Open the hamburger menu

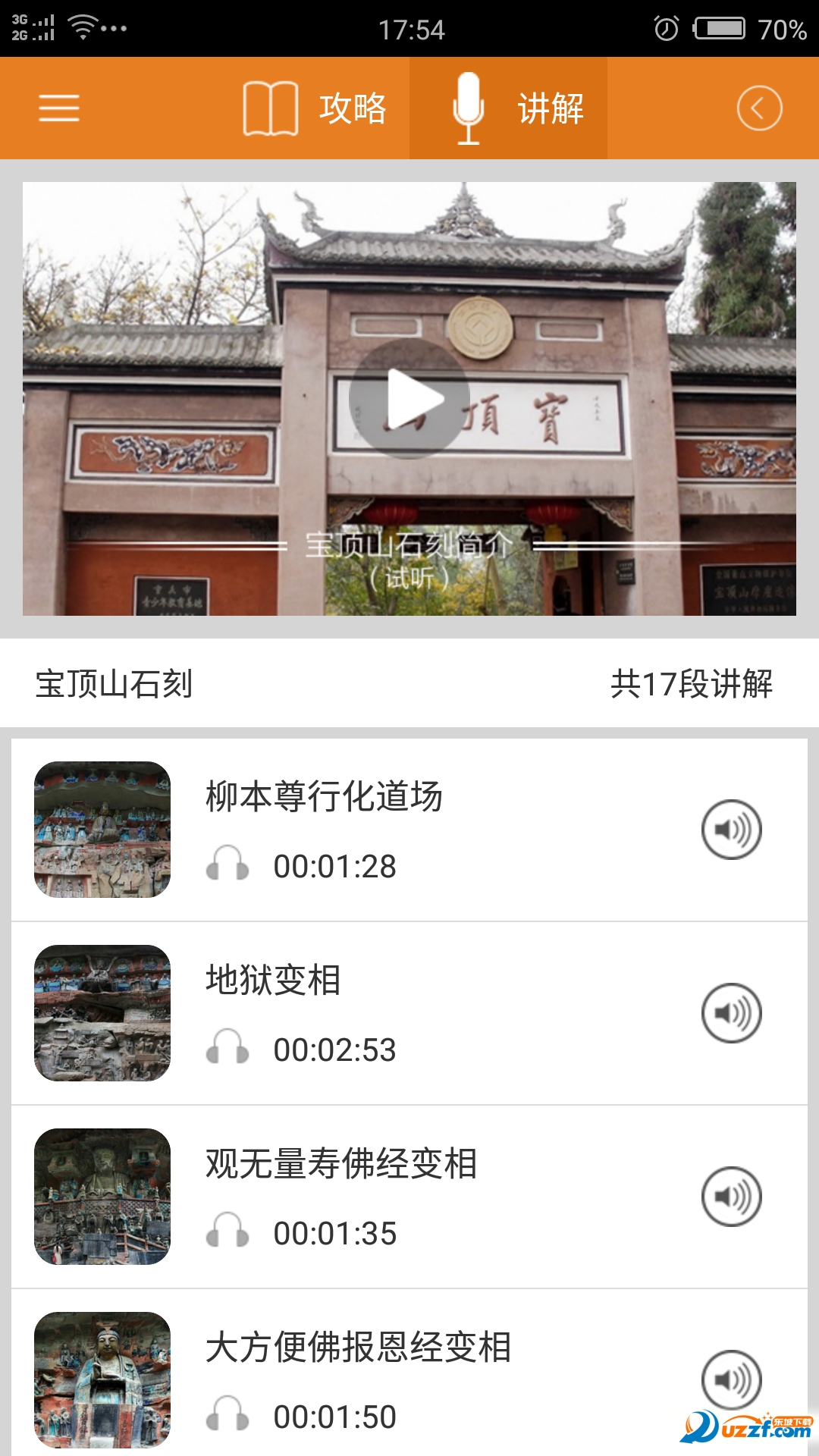click(x=59, y=108)
